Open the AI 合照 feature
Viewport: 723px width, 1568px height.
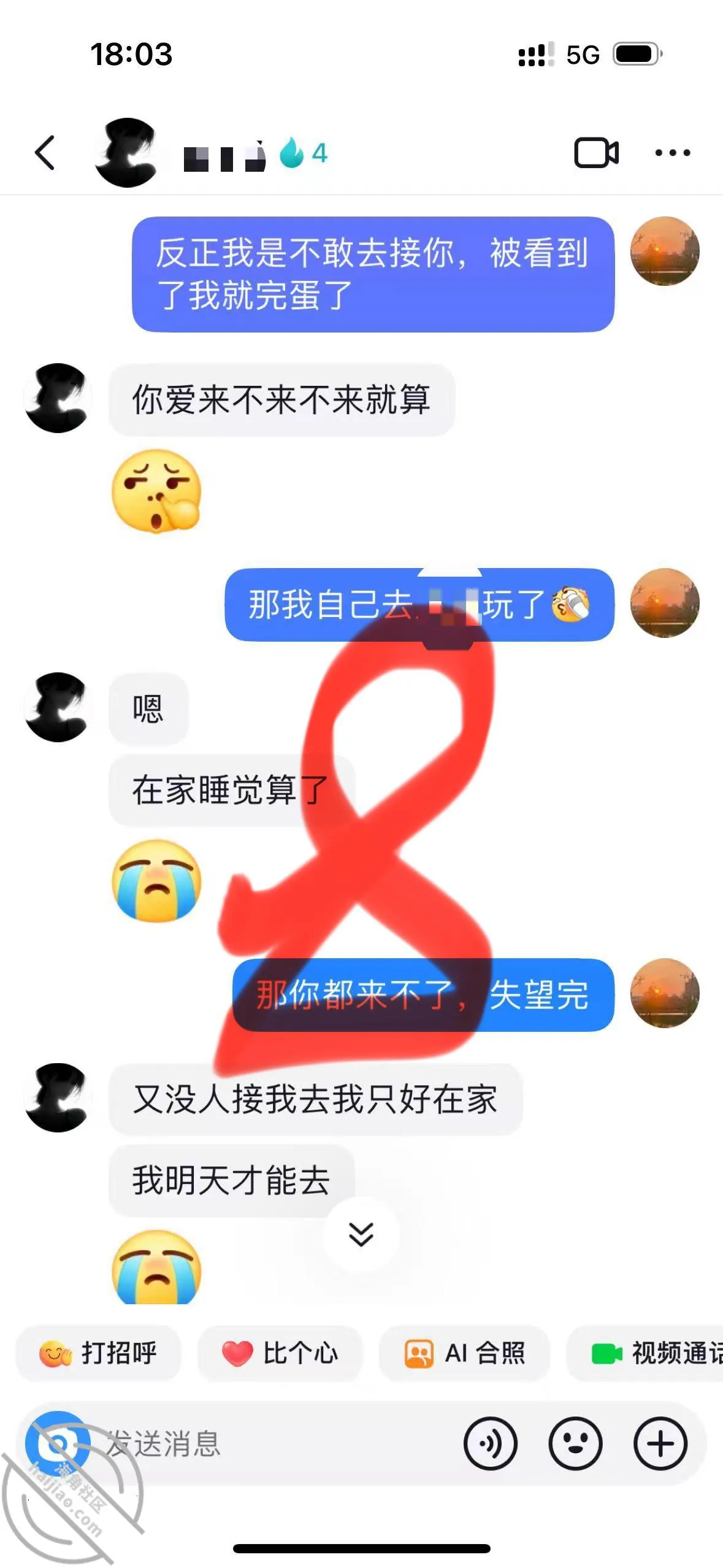point(464,1353)
